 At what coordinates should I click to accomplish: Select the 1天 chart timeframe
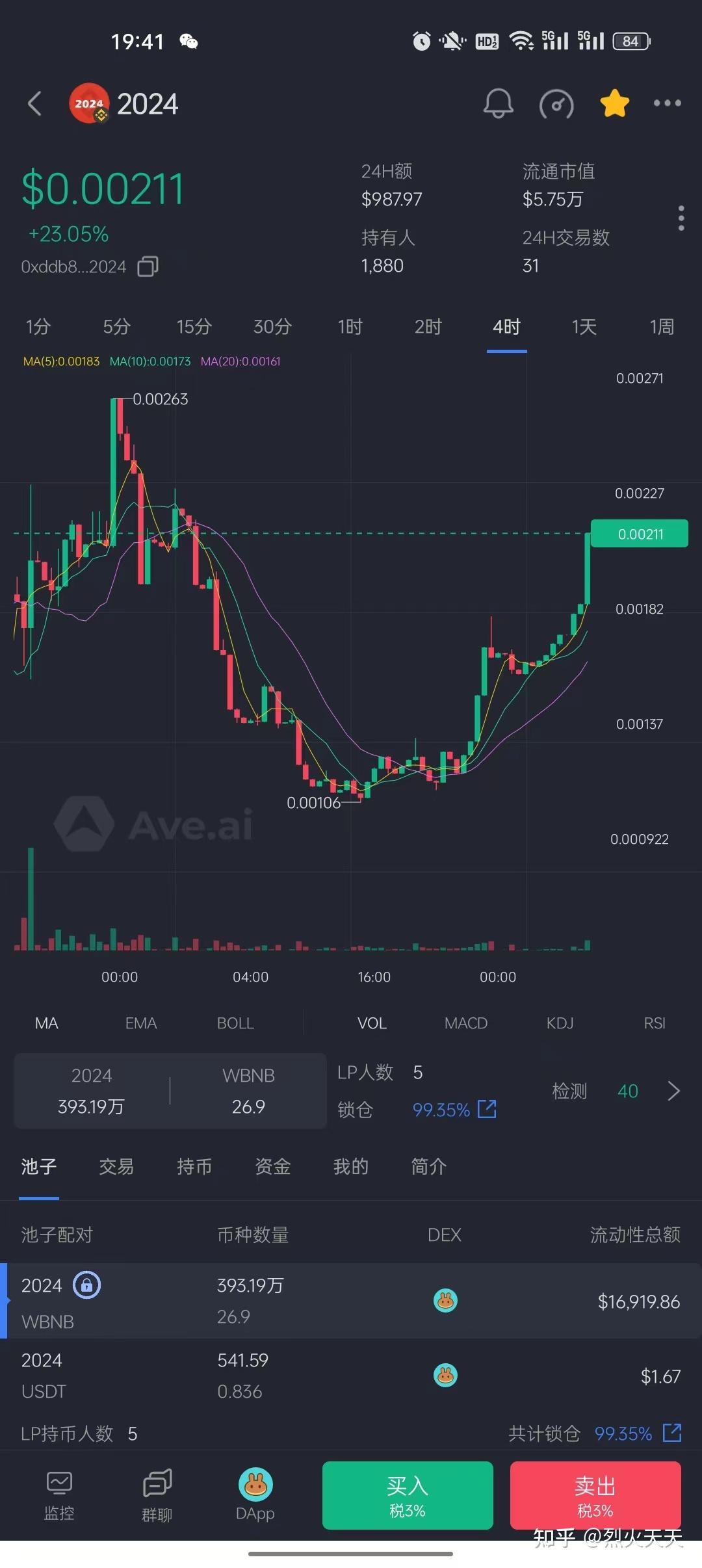pos(584,326)
